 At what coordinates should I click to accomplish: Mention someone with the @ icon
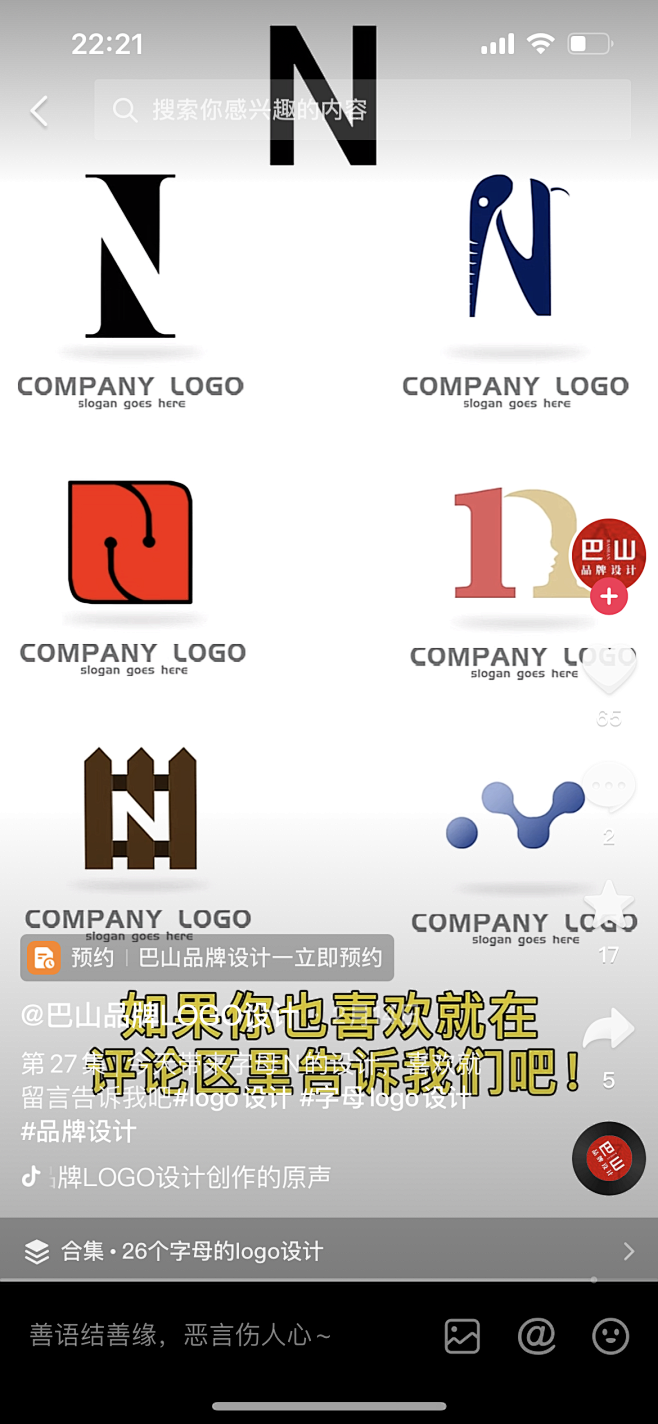(x=536, y=1336)
